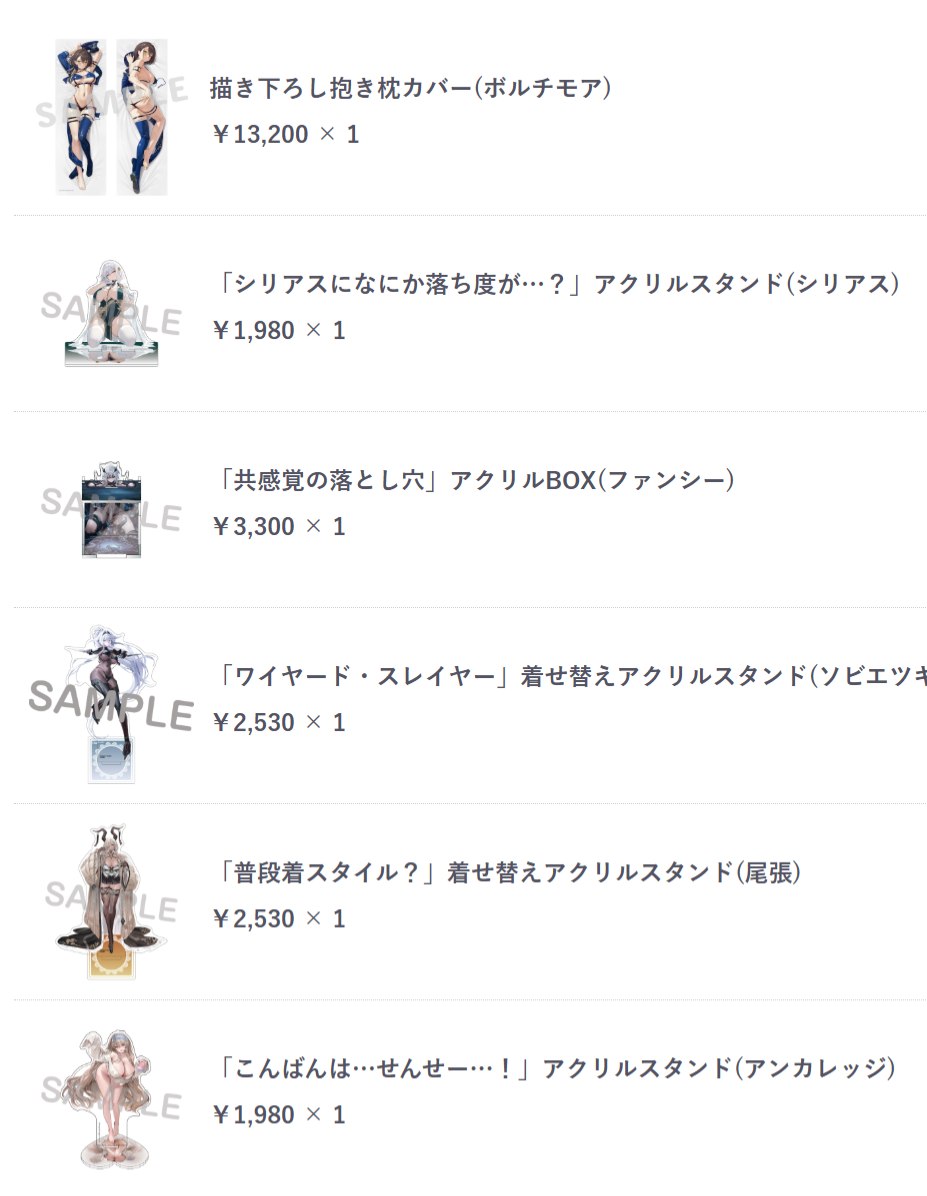Tap the アンカレッジ acrylic stand item
Viewport: 927px width, 1196px height.
556,1069
